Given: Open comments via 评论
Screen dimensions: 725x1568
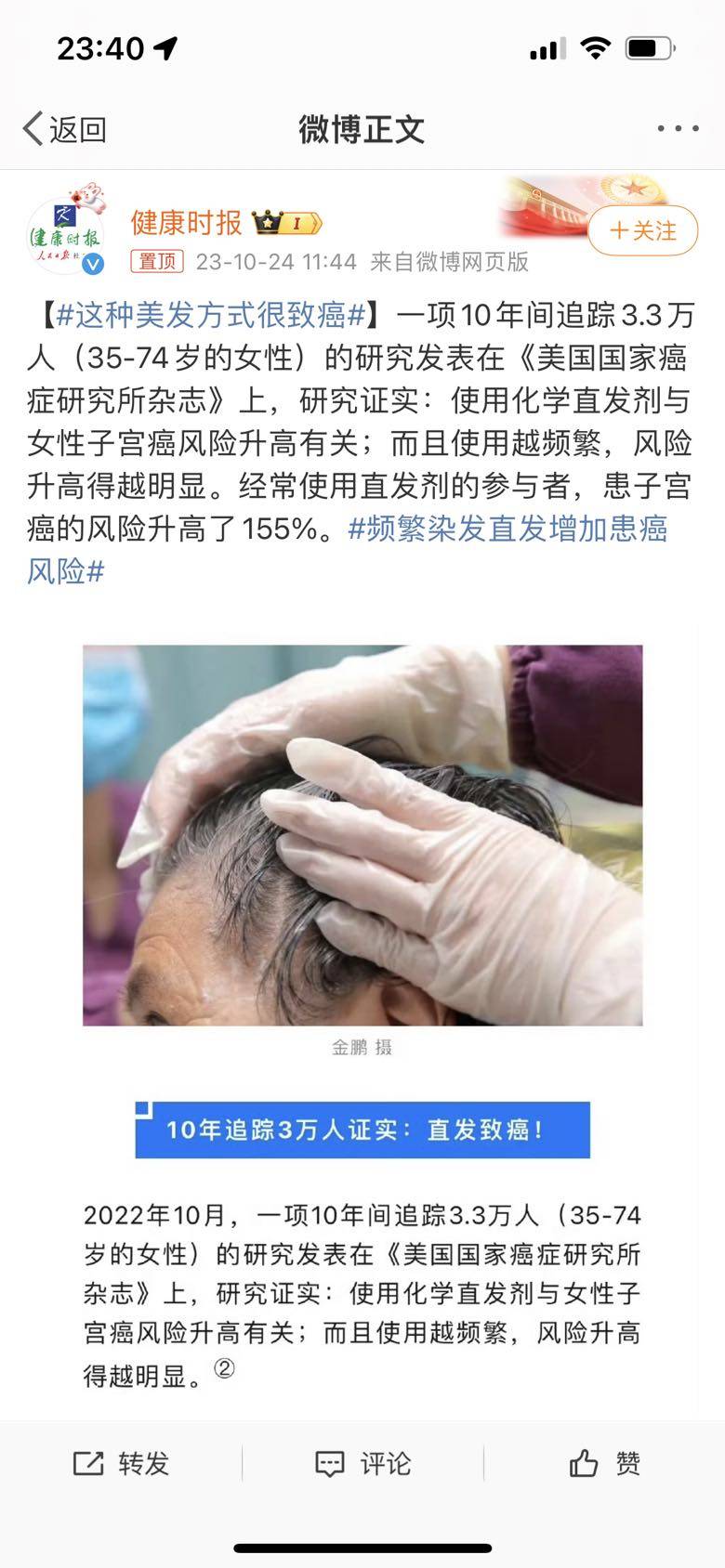Looking at the screenshot, I should click(x=362, y=1464).
